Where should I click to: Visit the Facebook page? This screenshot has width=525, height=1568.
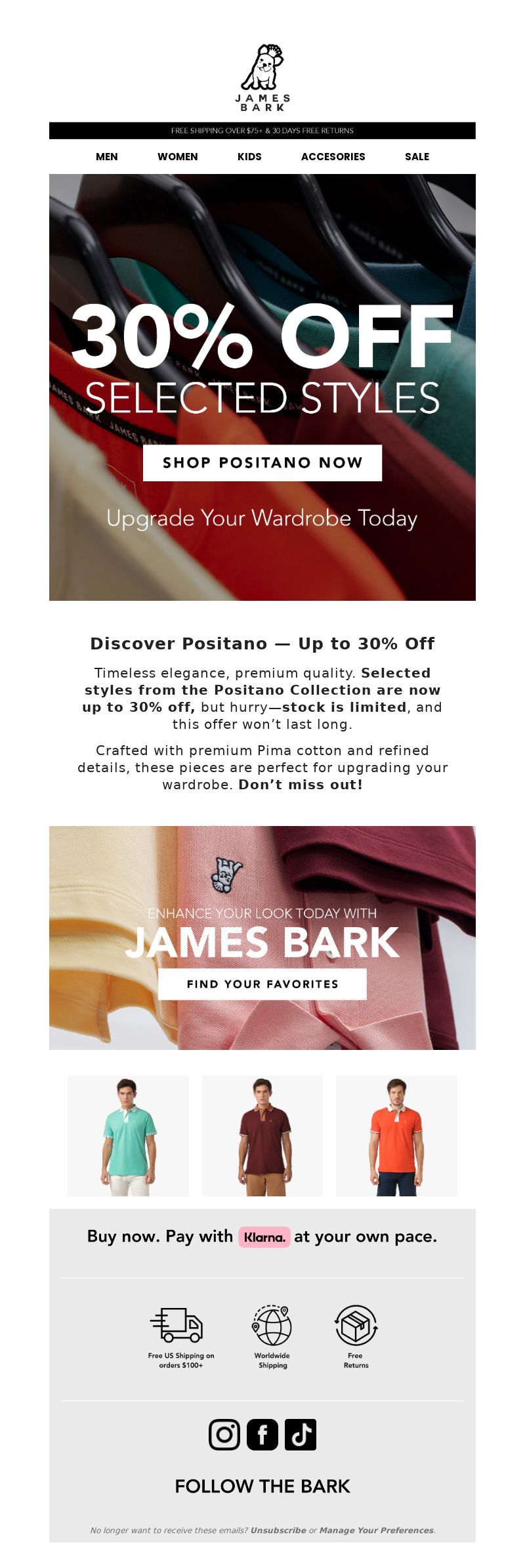pyautogui.click(x=262, y=1434)
